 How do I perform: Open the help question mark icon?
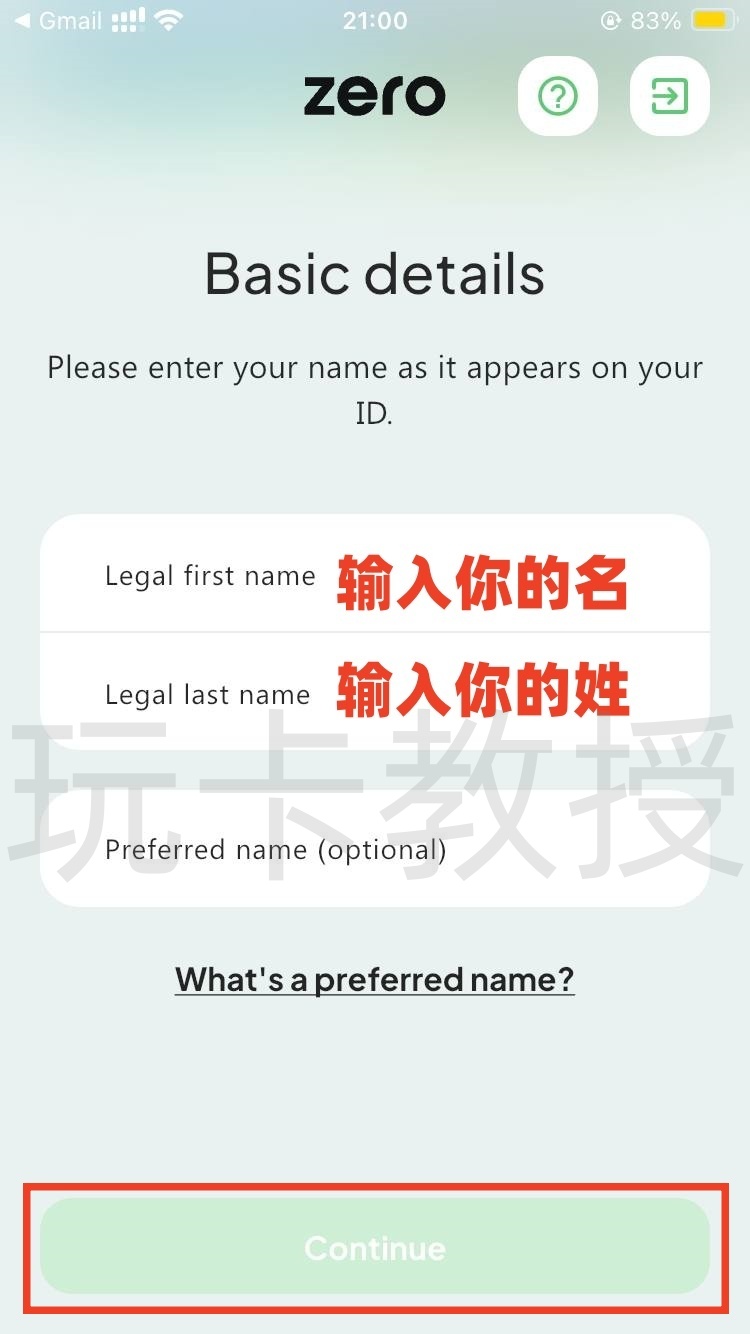pos(558,96)
